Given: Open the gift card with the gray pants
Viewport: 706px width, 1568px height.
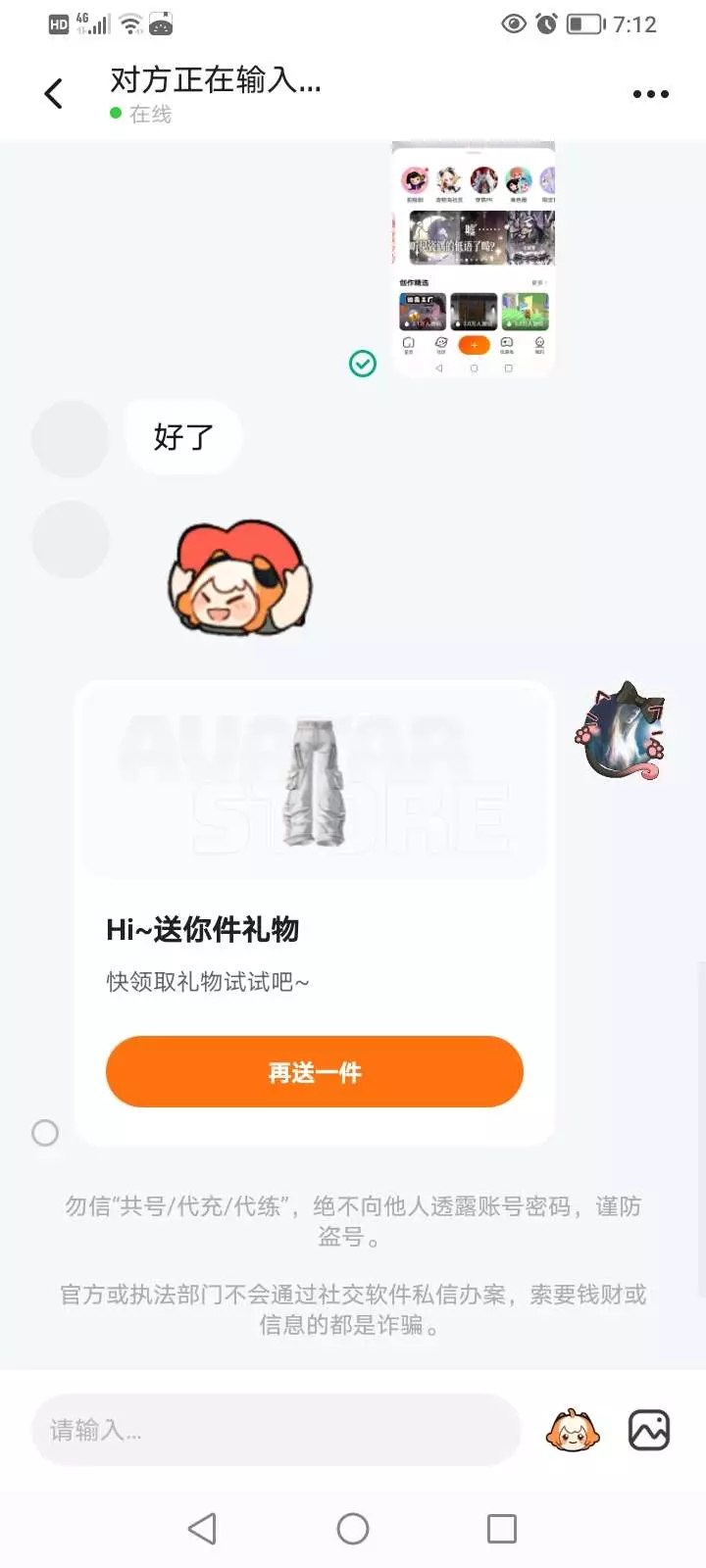Looking at the screenshot, I should coord(316,913).
